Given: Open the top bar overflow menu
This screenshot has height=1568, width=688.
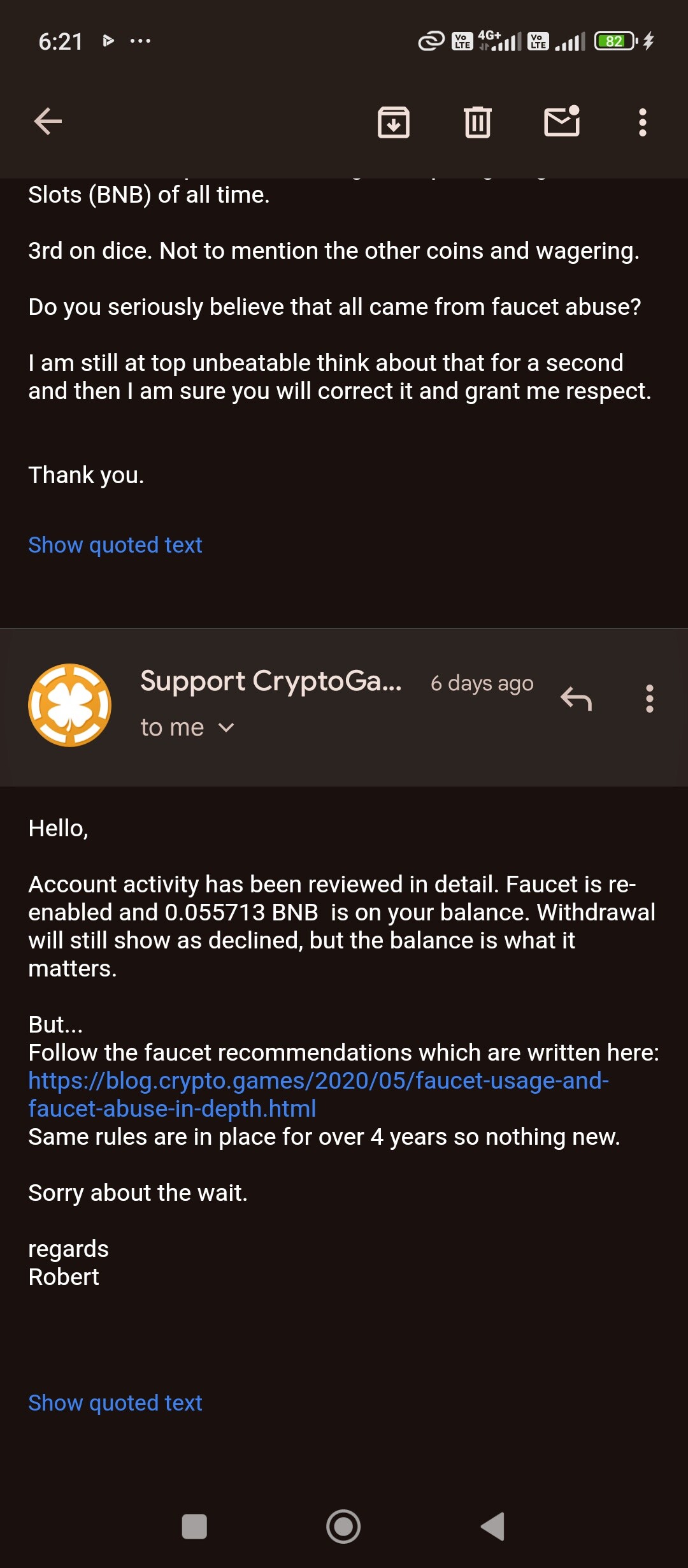Looking at the screenshot, I should point(642,122).
